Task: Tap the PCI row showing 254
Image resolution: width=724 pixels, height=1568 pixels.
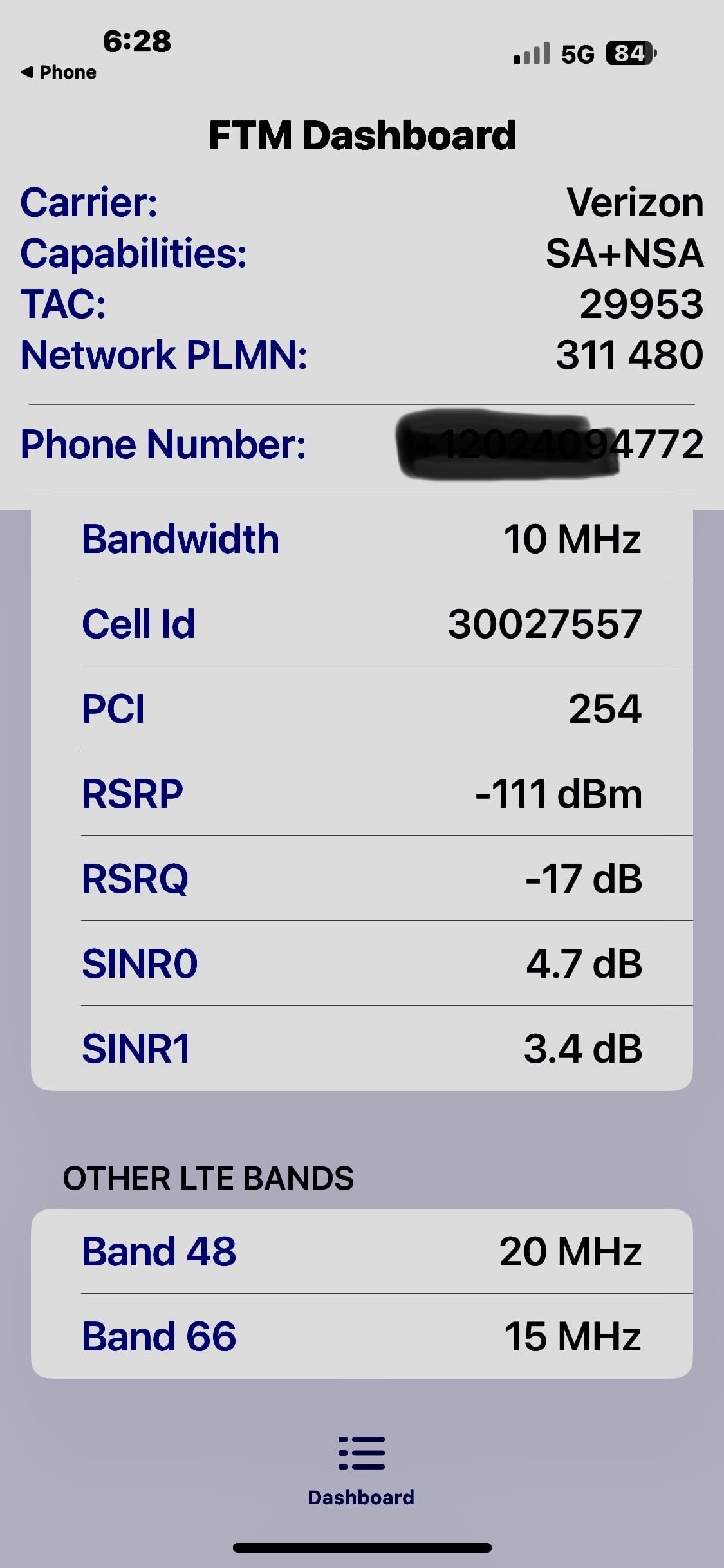Action: (x=362, y=709)
